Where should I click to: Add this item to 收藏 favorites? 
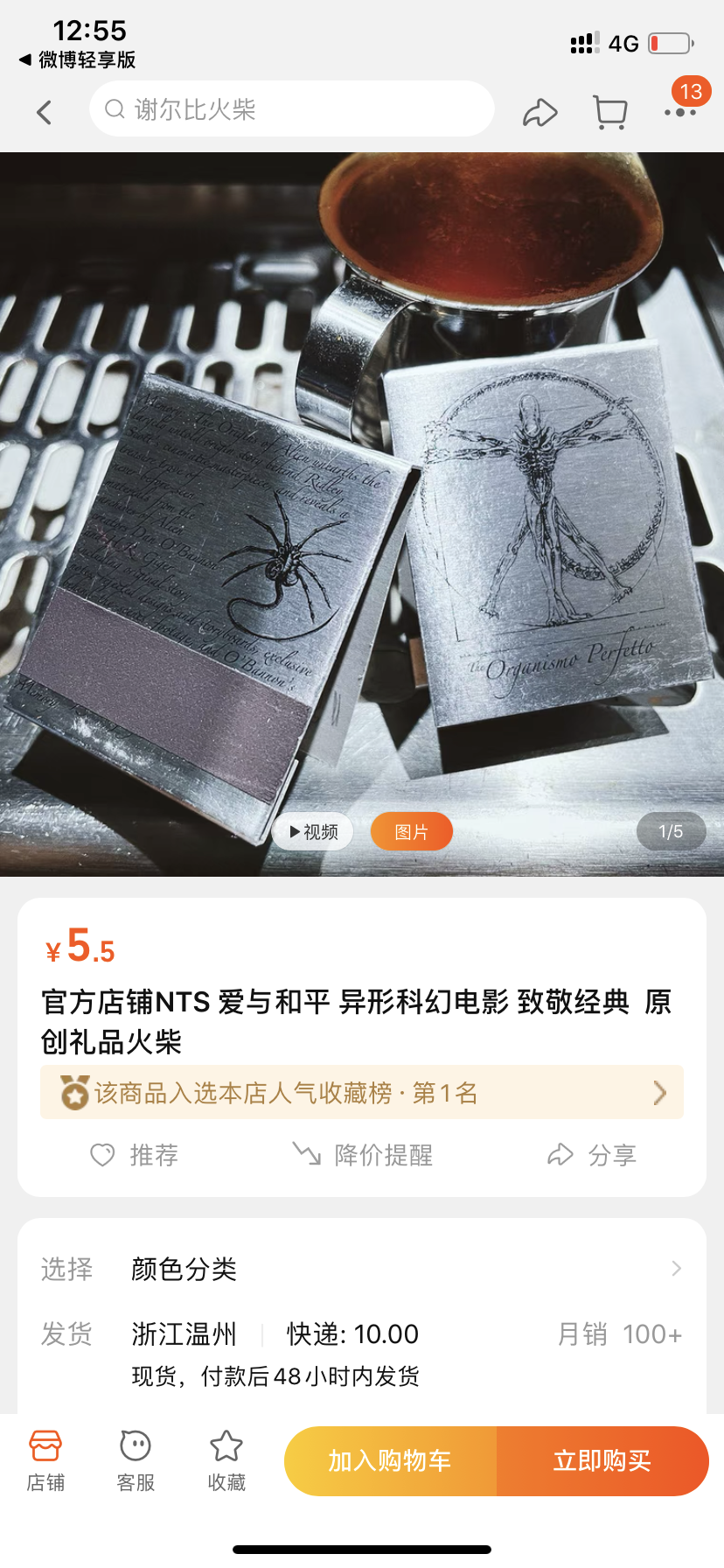click(x=226, y=1461)
